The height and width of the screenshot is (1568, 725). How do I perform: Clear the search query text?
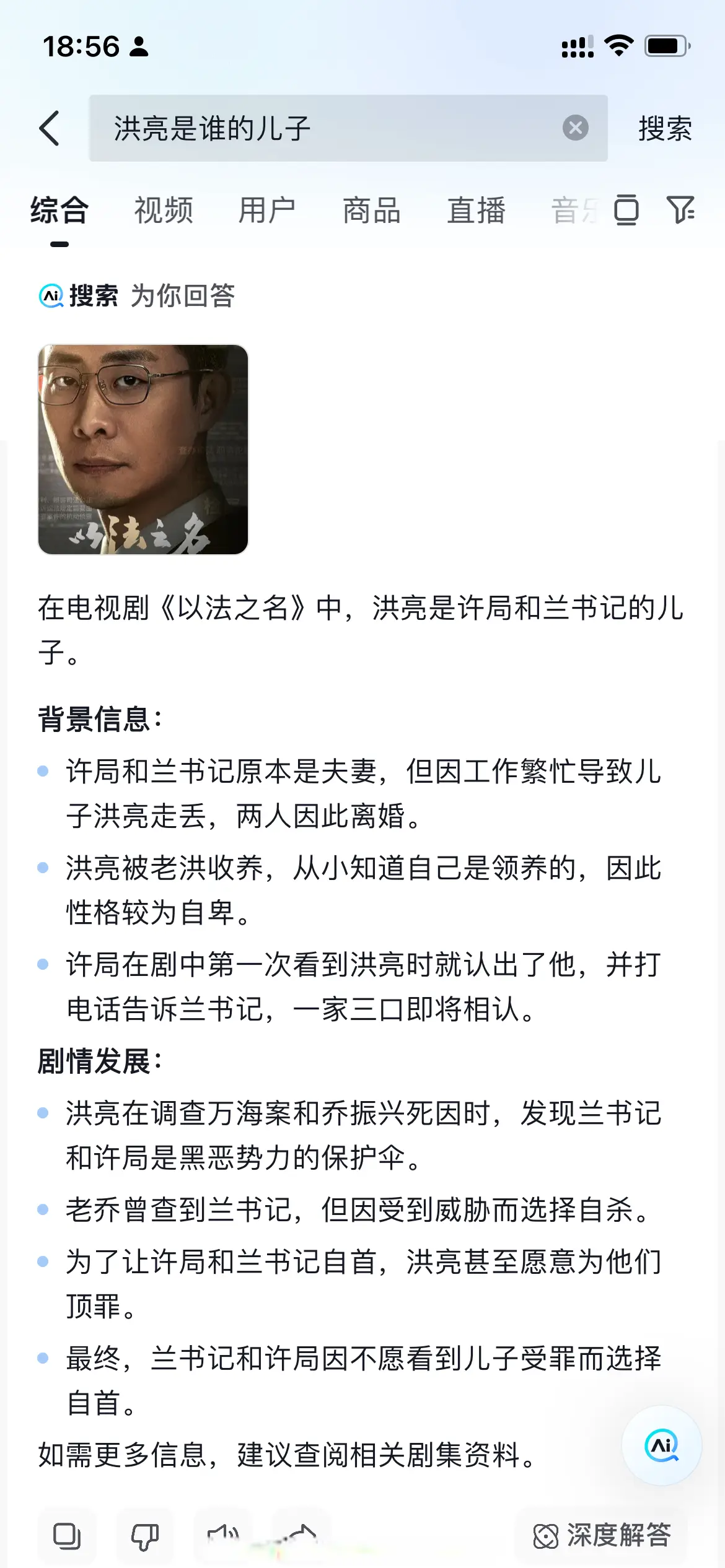pos(575,128)
